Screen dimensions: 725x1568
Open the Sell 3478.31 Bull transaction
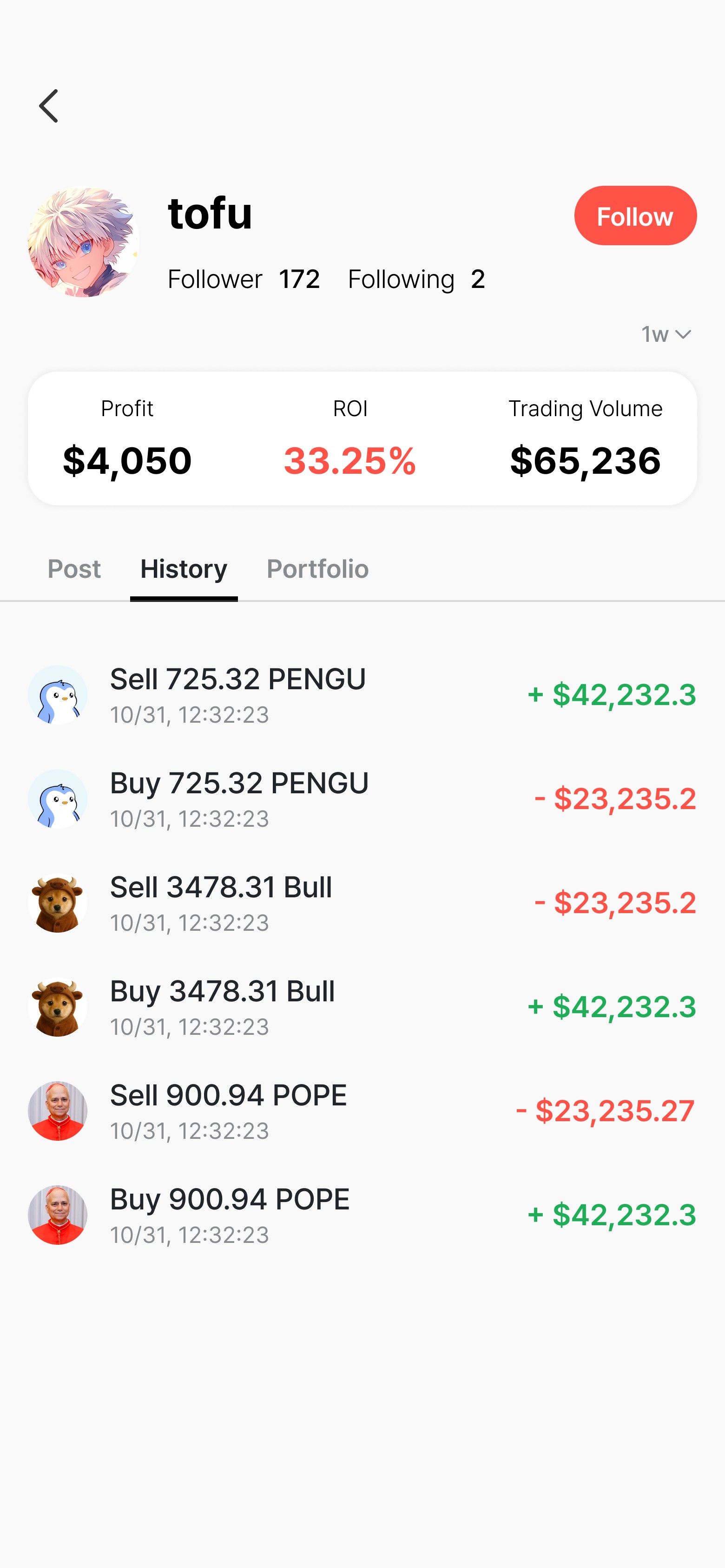tap(362, 903)
